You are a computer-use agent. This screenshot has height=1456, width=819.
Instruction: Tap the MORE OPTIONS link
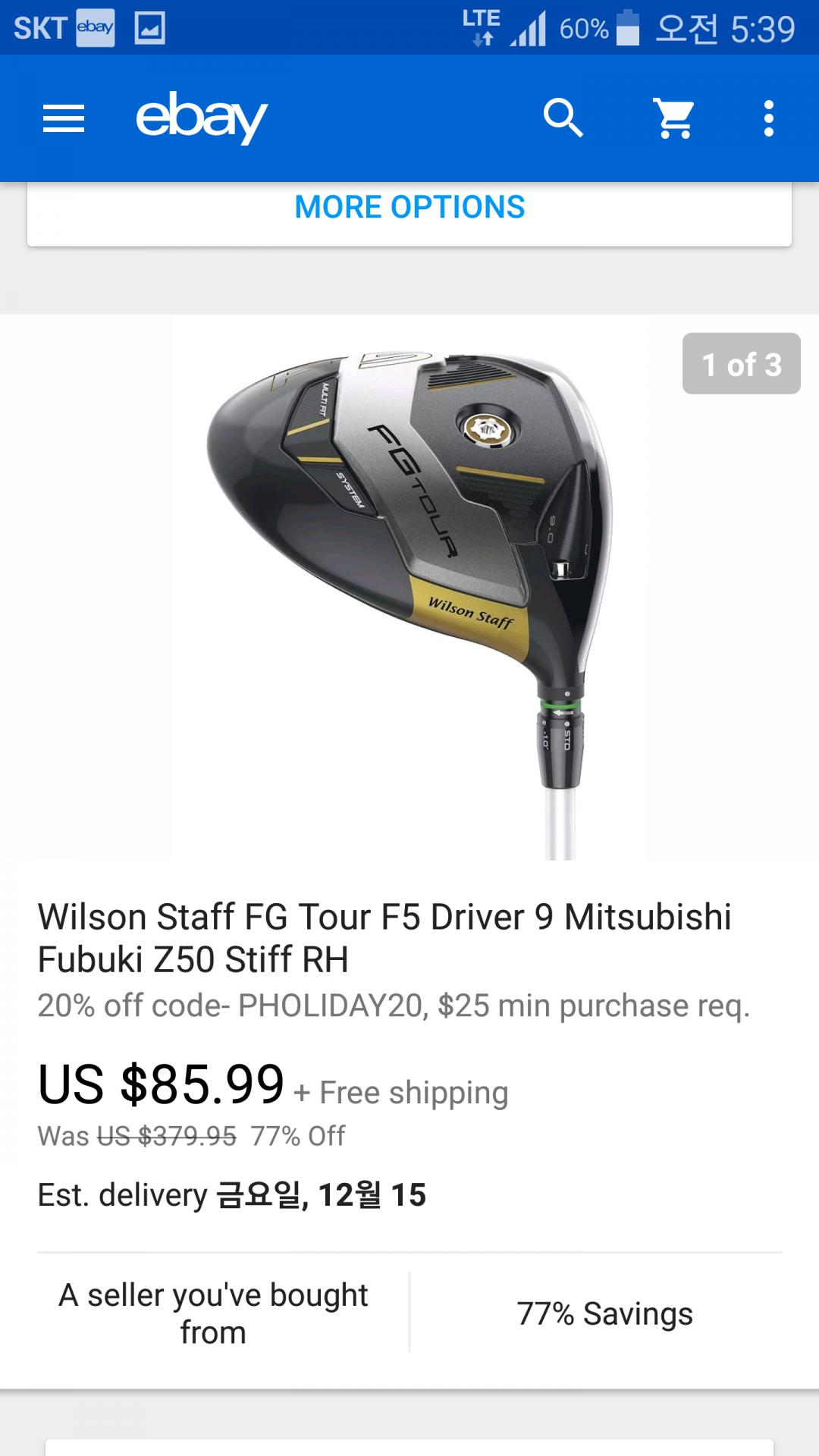[409, 207]
